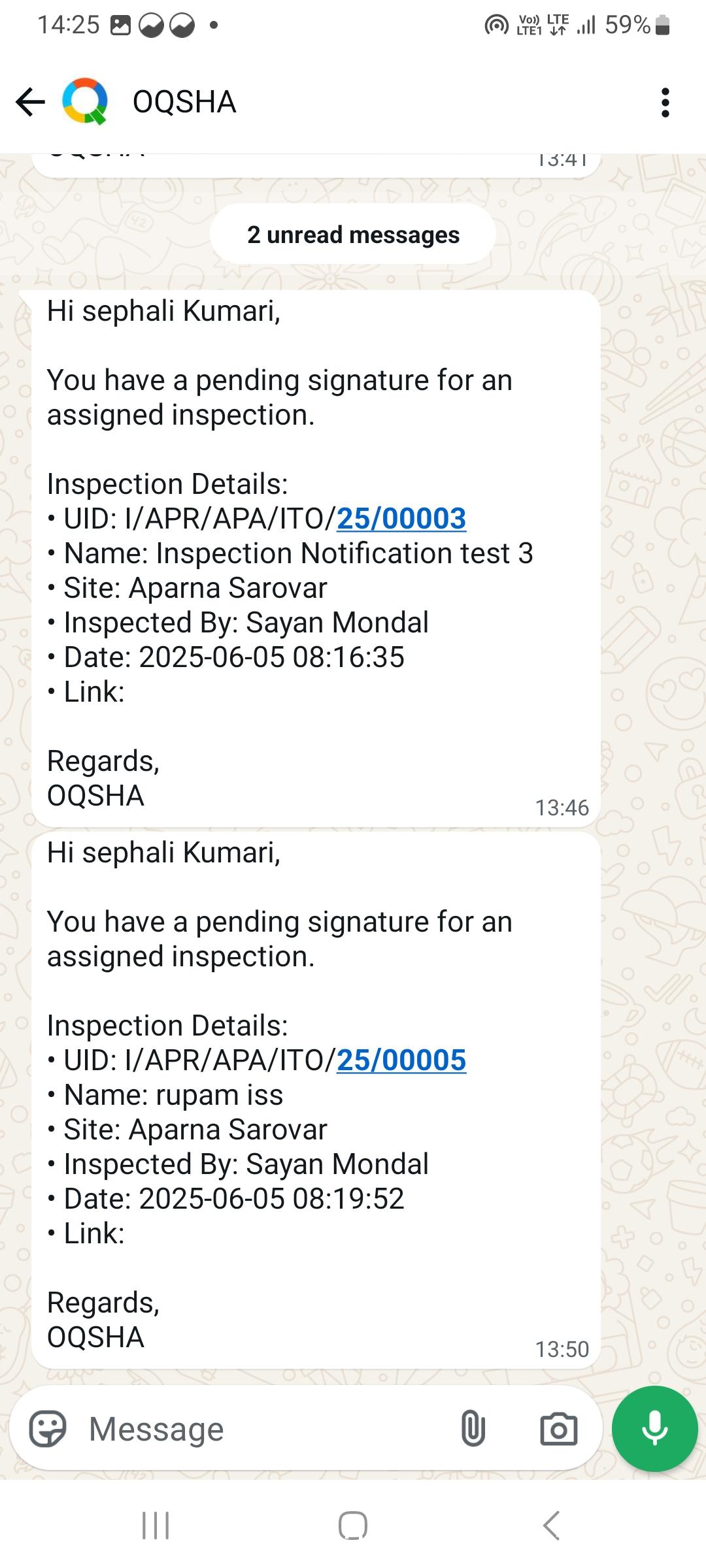Open the three-dot overflow menu

pyautogui.click(x=665, y=103)
